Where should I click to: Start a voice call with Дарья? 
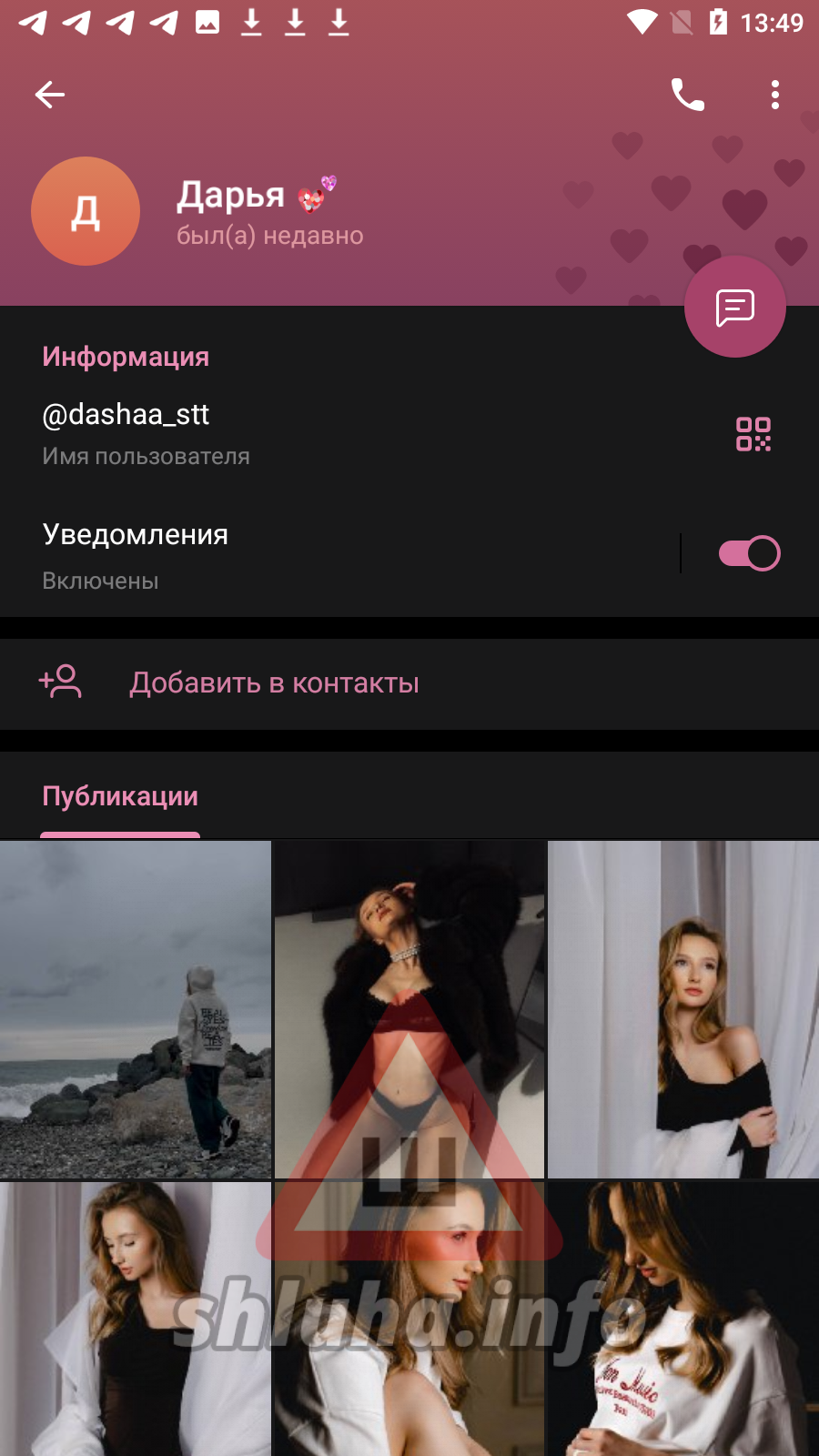click(687, 95)
